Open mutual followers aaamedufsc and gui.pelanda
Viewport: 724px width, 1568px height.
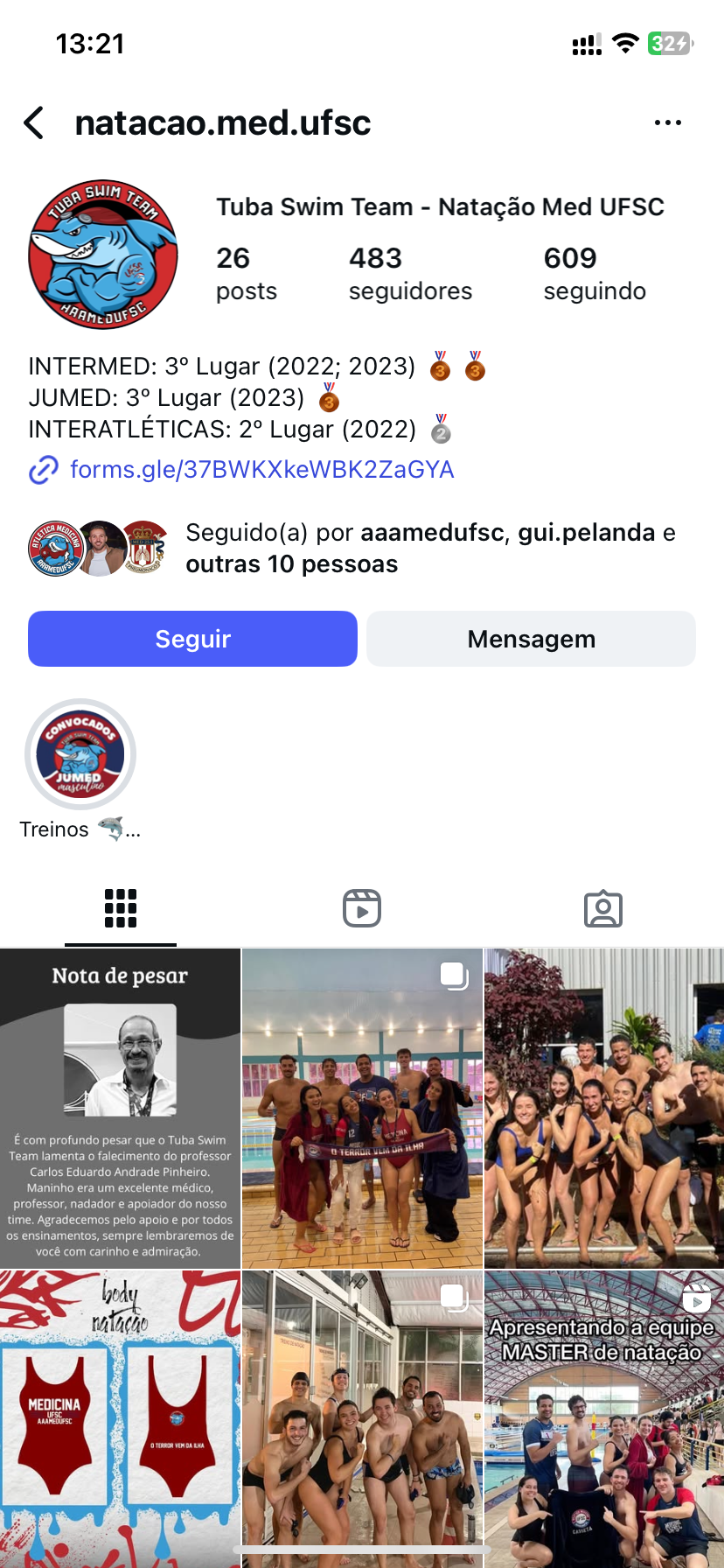coord(430,548)
